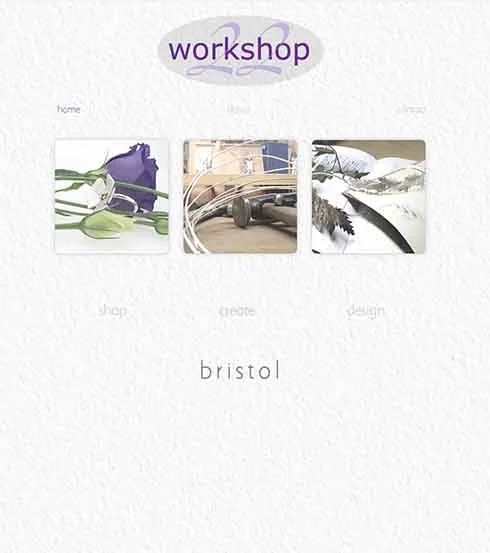Open the purple flower and ring image
The height and width of the screenshot is (553, 490).
click(x=112, y=196)
